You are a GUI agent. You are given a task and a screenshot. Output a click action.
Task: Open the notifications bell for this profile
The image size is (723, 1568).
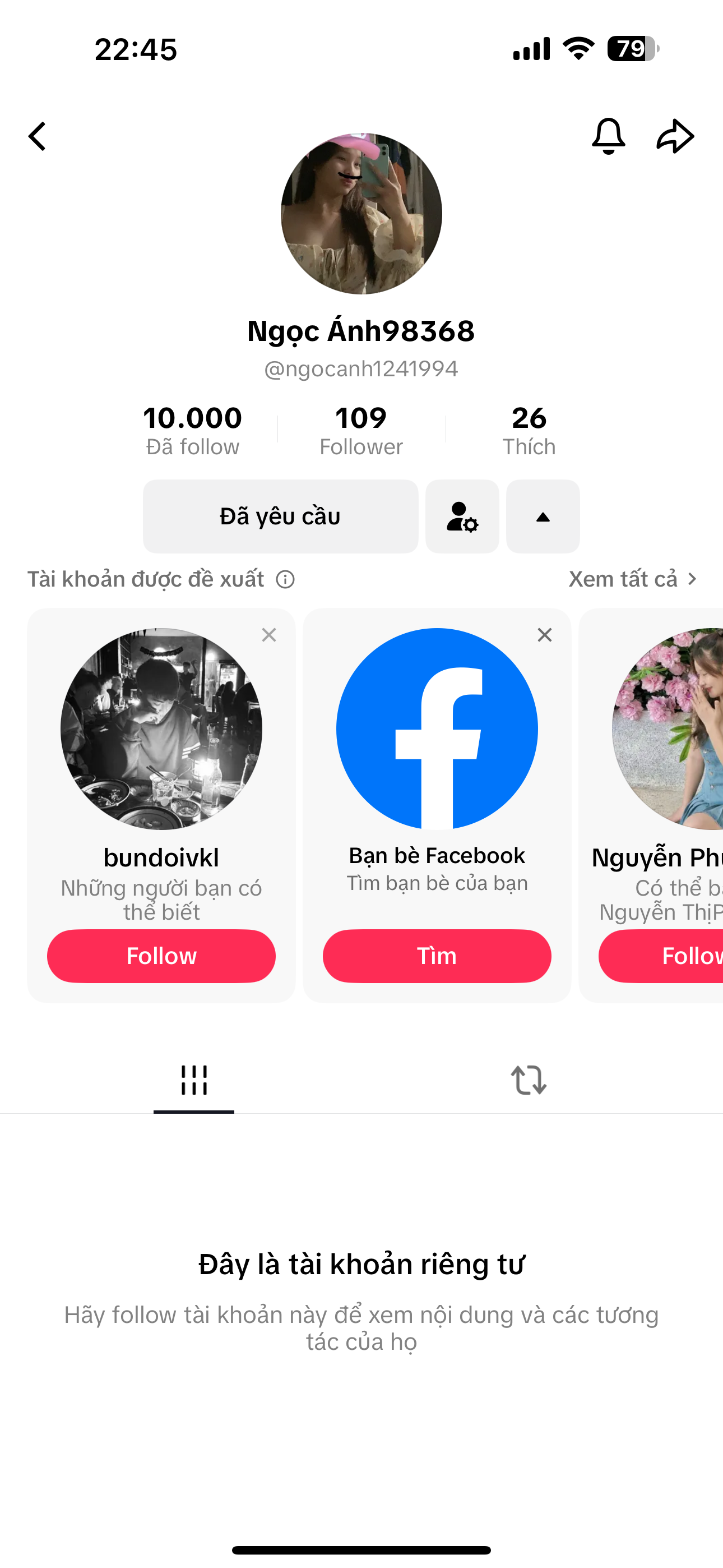pyautogui.click(x=608, y=136)
